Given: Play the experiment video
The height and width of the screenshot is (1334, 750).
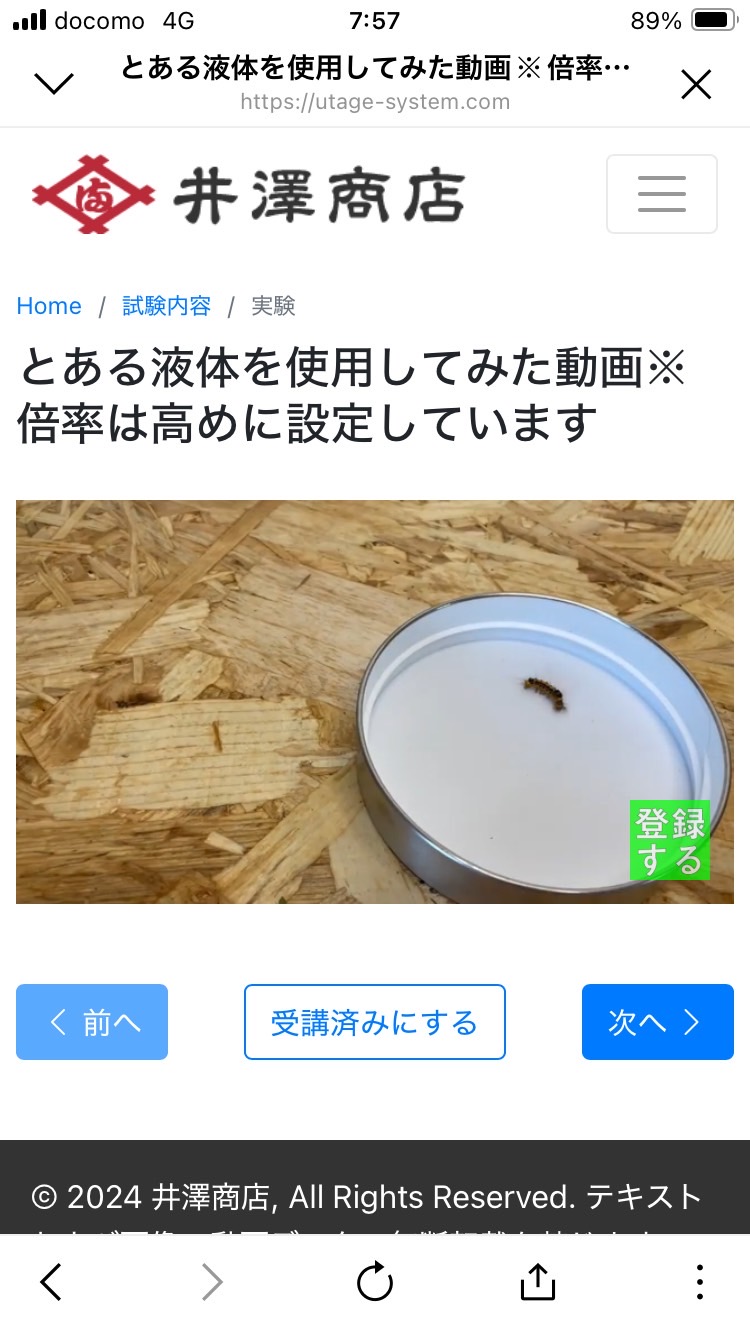Looking at the screenshot, I should 375,702.
